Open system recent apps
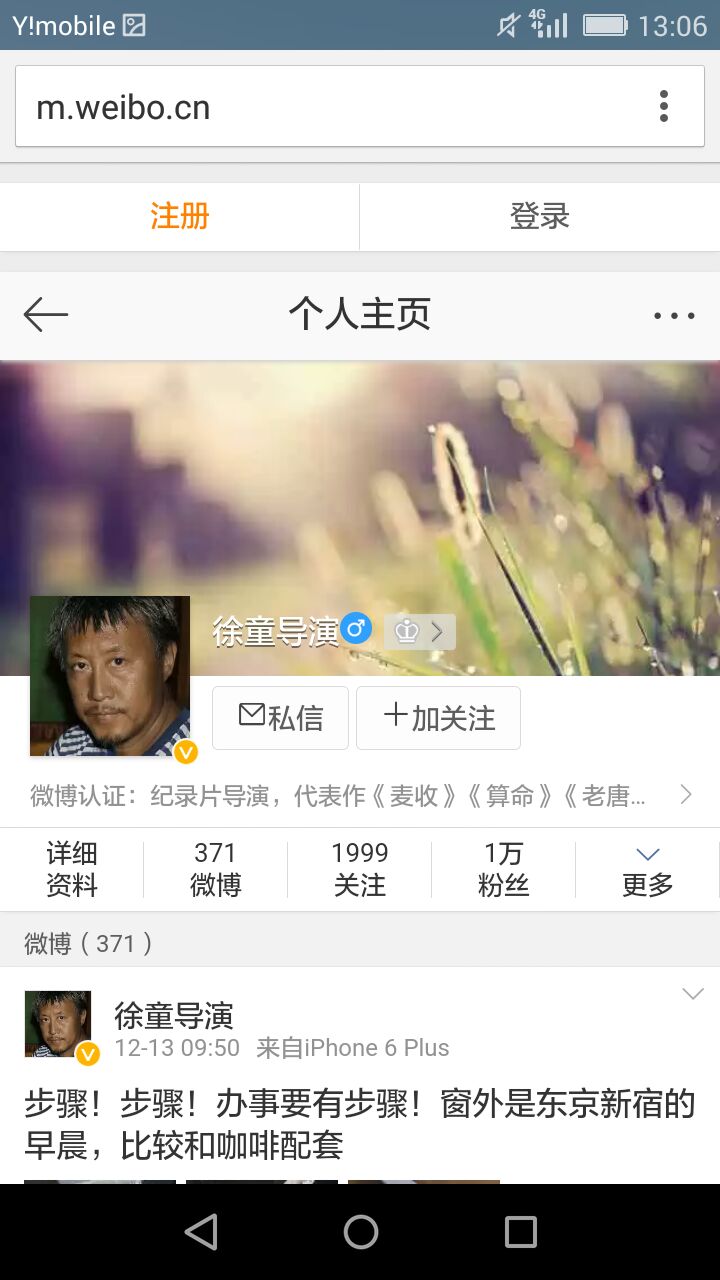720x1280 pixels. click(x=520, y=1232)
